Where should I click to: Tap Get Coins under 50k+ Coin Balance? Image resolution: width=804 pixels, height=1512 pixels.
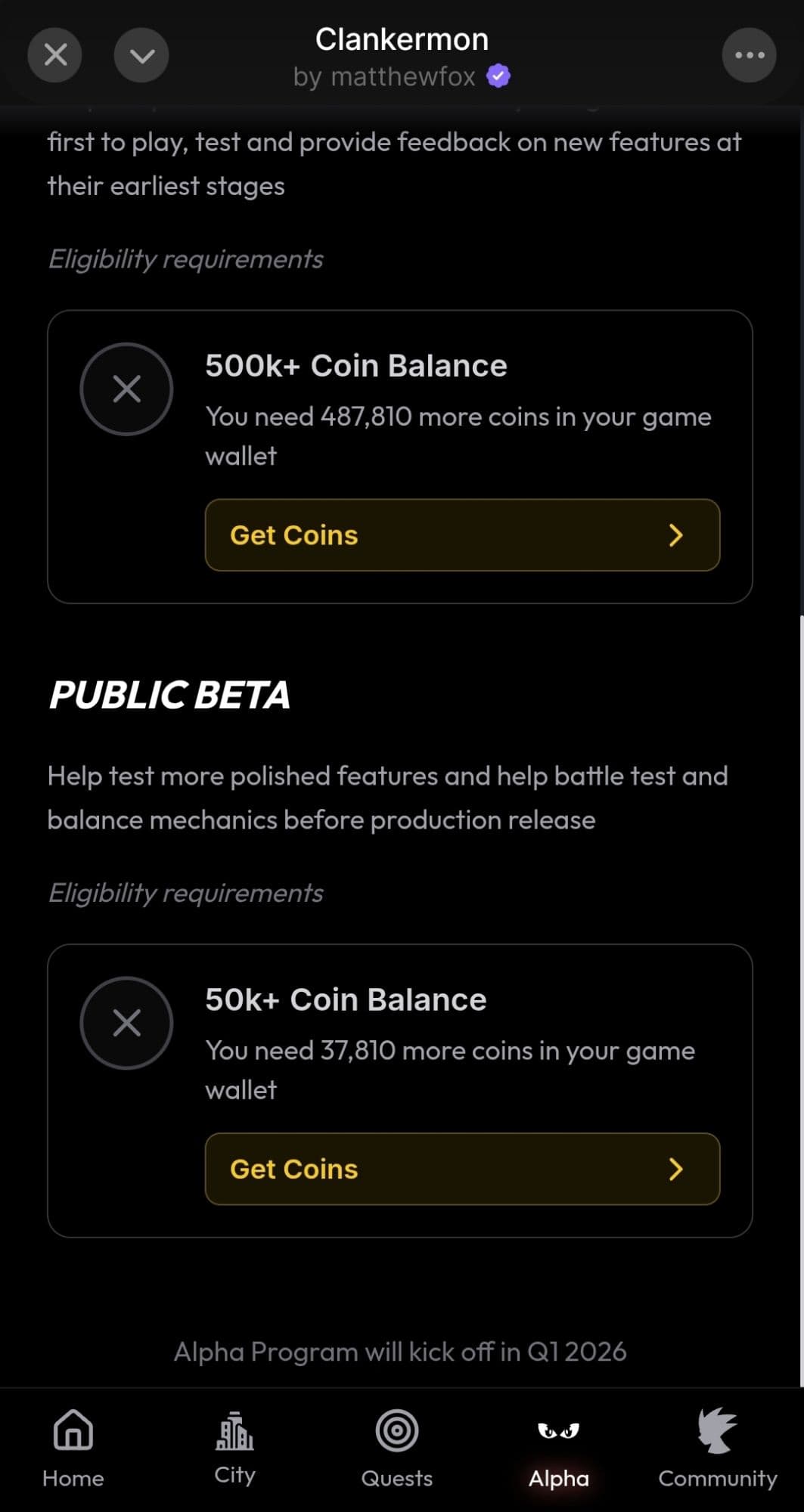462,1168
